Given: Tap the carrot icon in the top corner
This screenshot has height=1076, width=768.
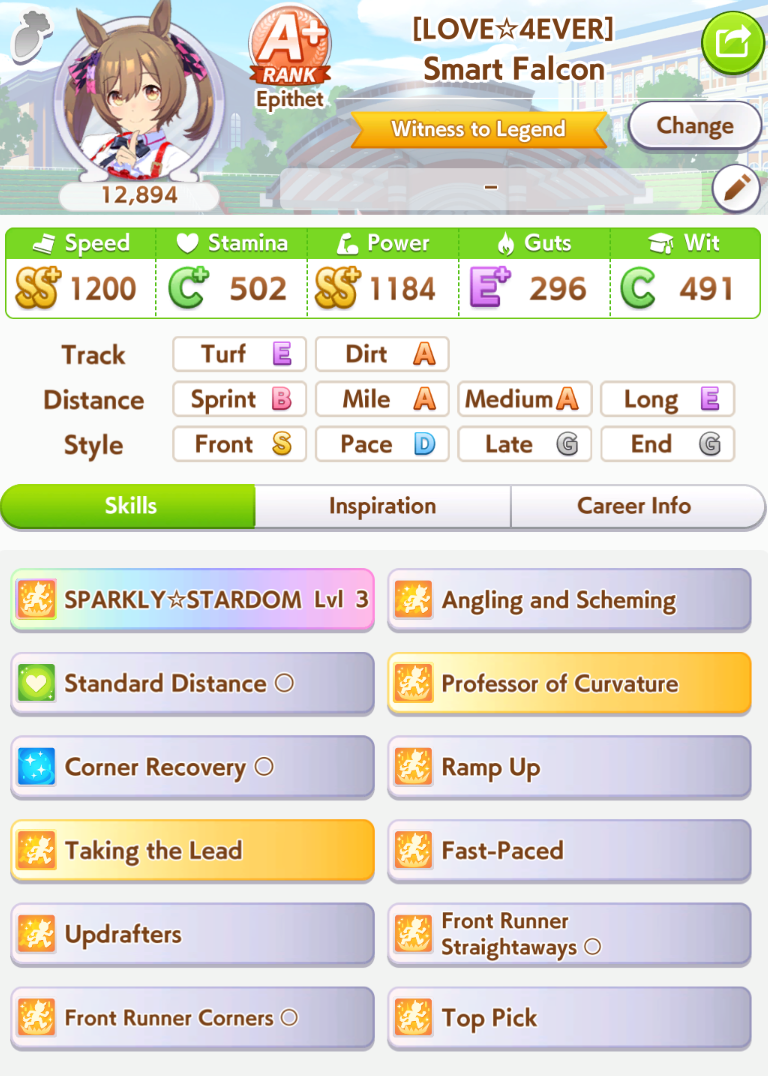Looking at the screenshot, I should (32, 36).
